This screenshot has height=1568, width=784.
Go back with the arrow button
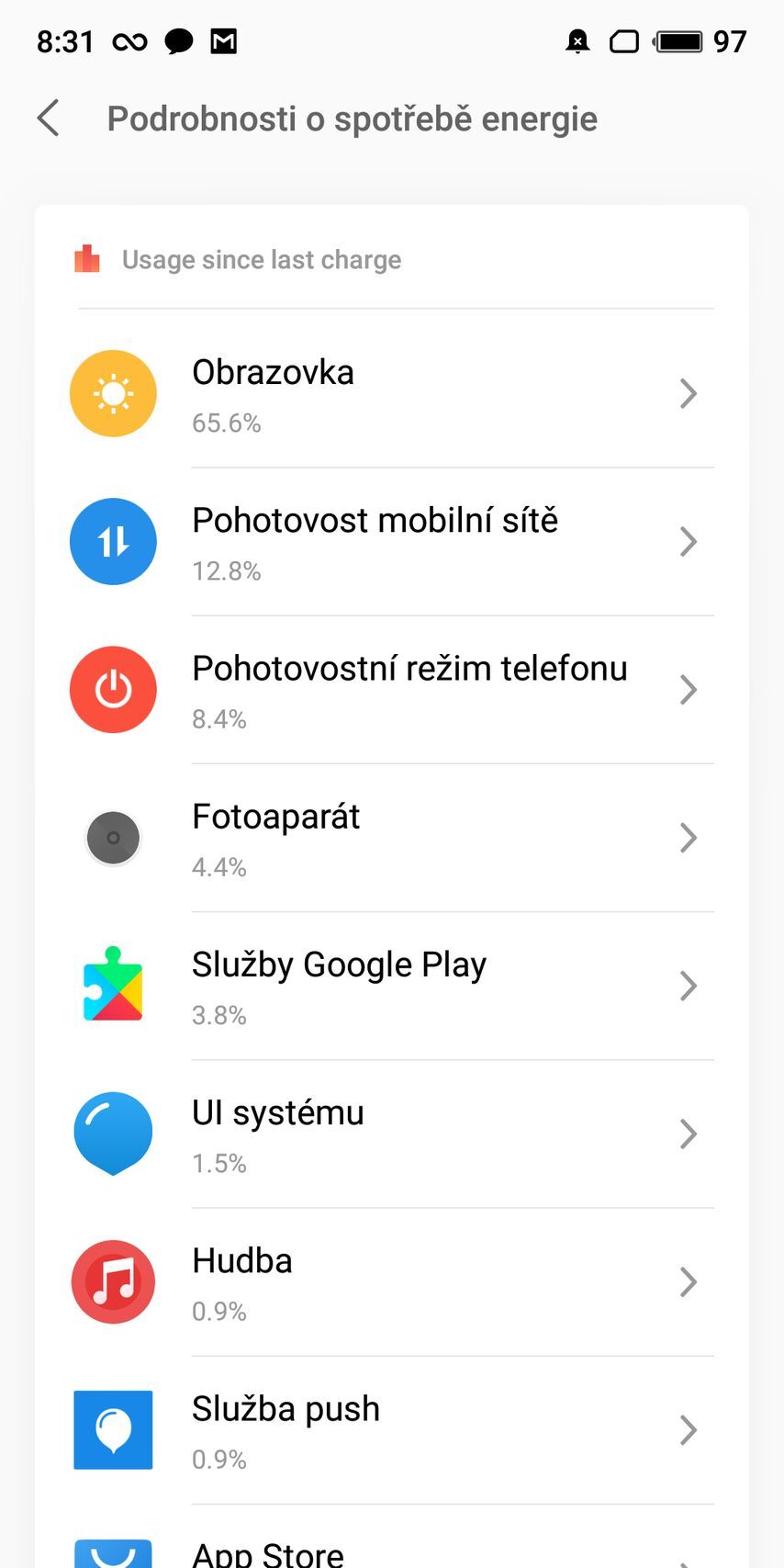(x=48, y=118)
